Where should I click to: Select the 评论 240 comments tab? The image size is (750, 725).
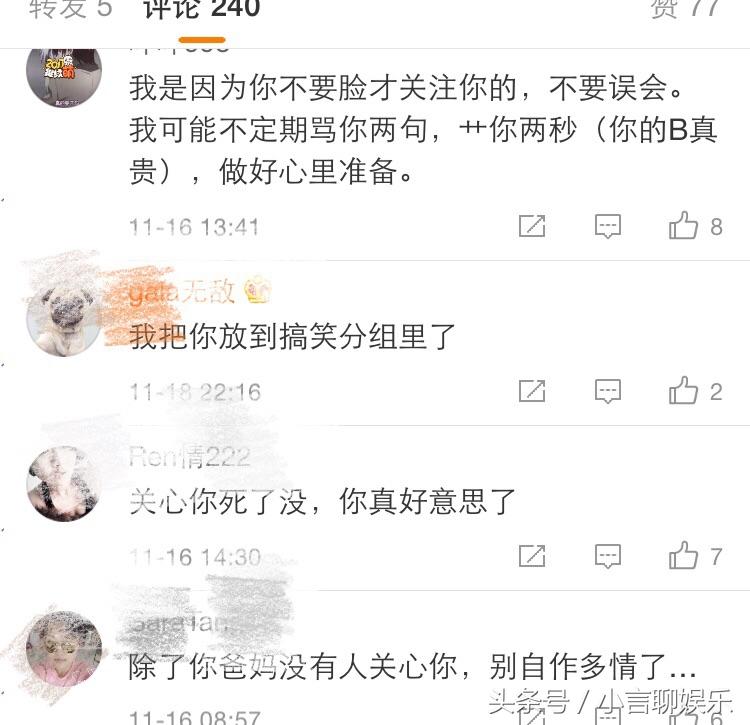(201, 10)
